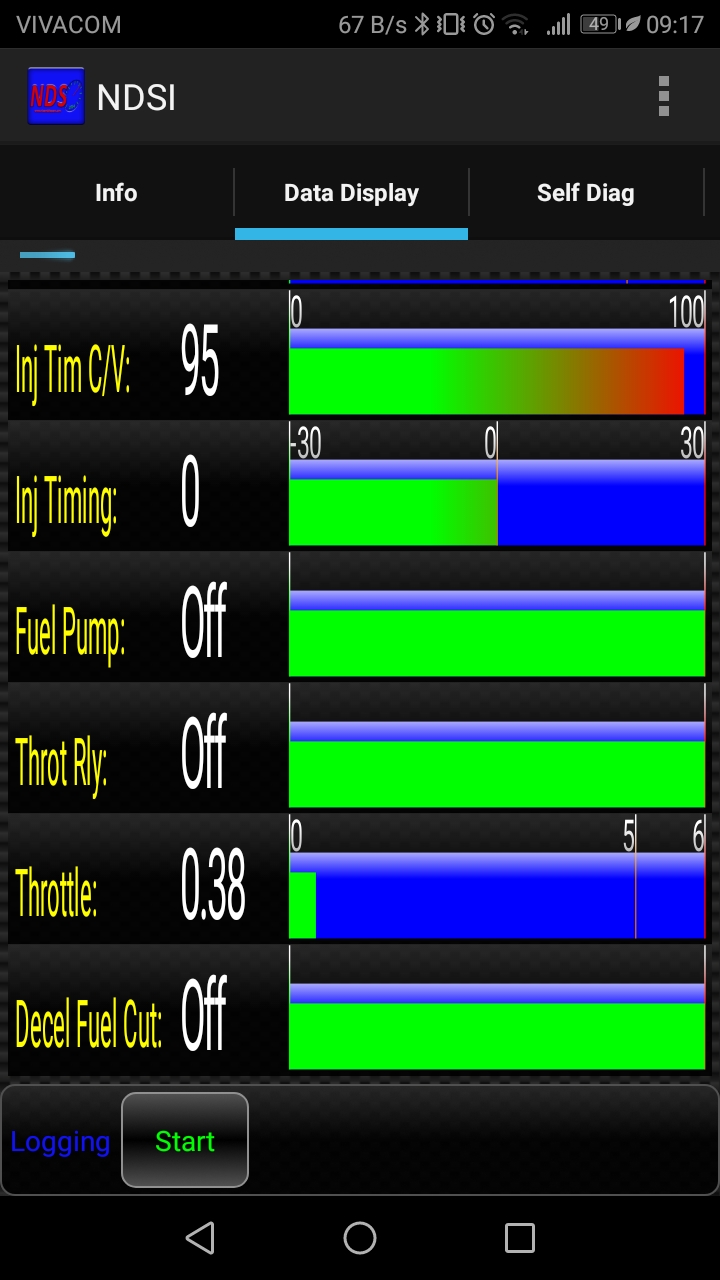
Task: Open the overflow menu
Action: tap(663, 97)
